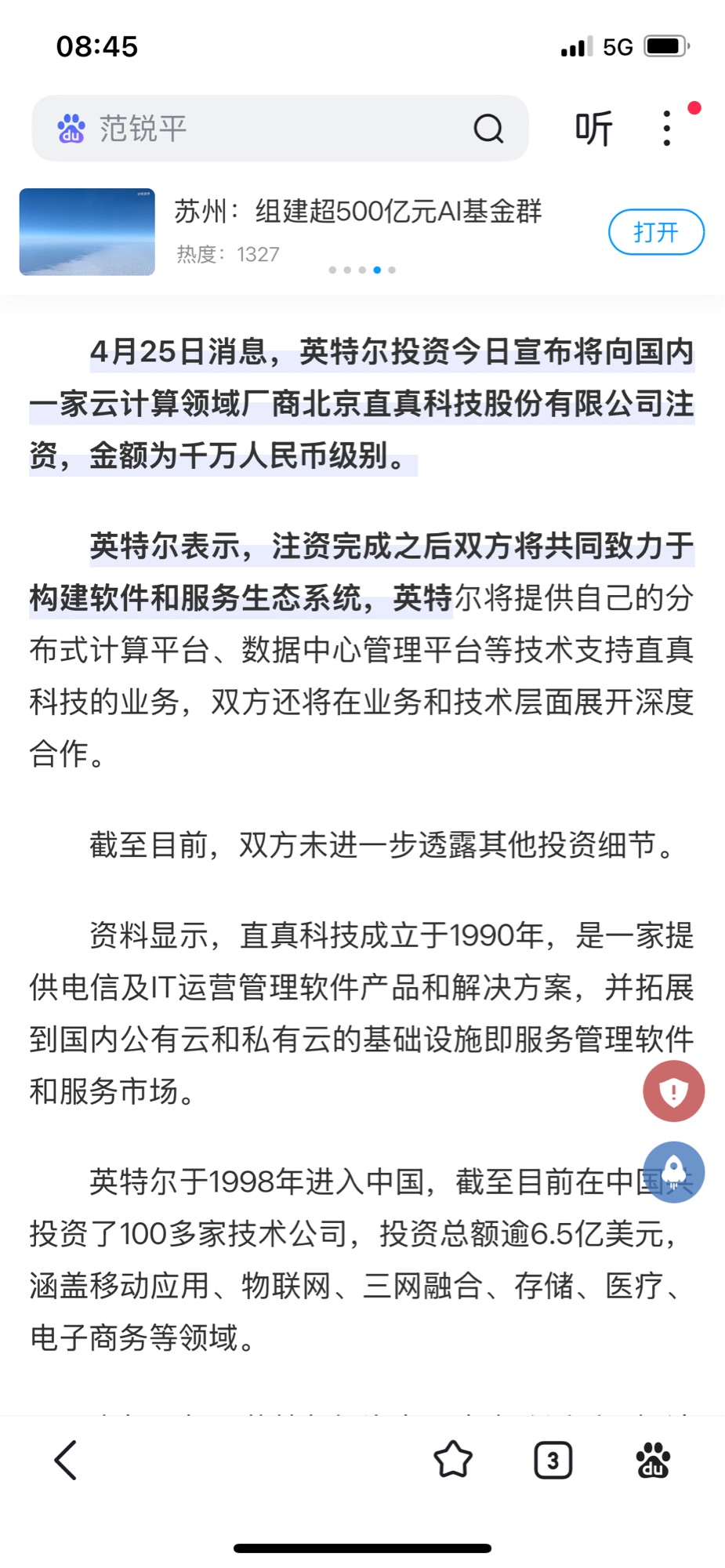Image resolution: width=725 pixels, height=1568 pixels.
Task: Tap 听 to listen to article
Action: (x=593, y=129)
